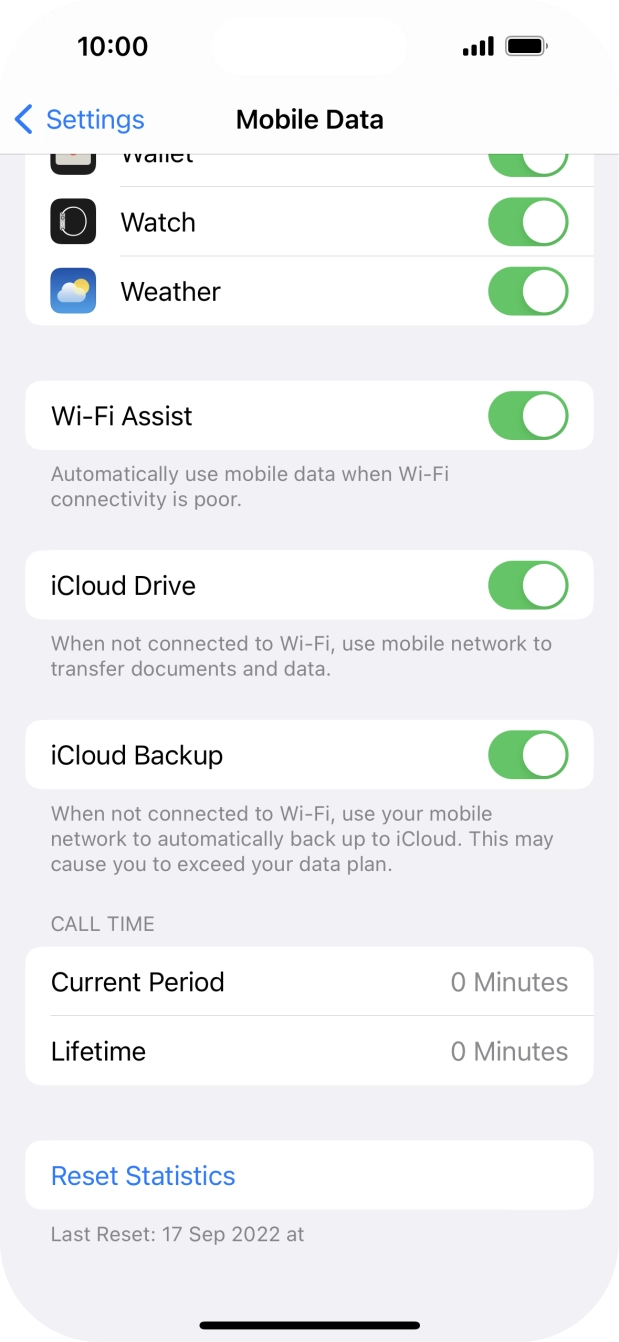Disable iCloud Drive over mobile data

[527, 586]
